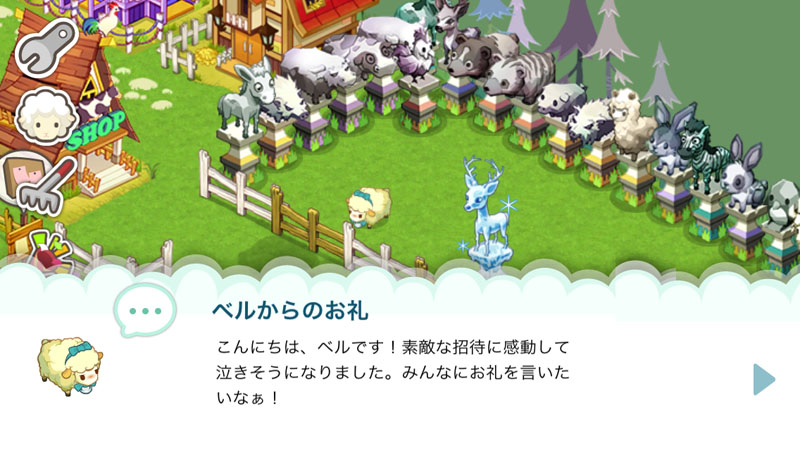Advance the dialogue with the next arrow

[764, 379]
